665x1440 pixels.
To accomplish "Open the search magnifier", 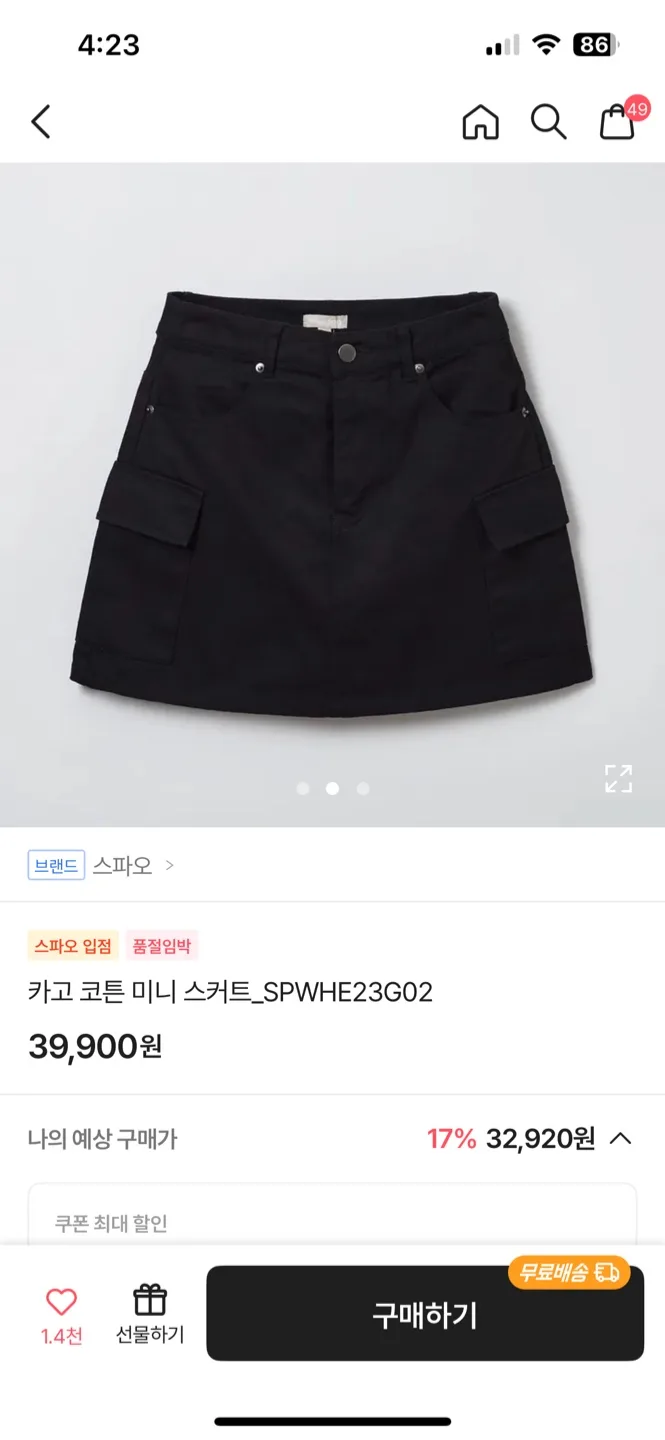I will pos(548,122).
